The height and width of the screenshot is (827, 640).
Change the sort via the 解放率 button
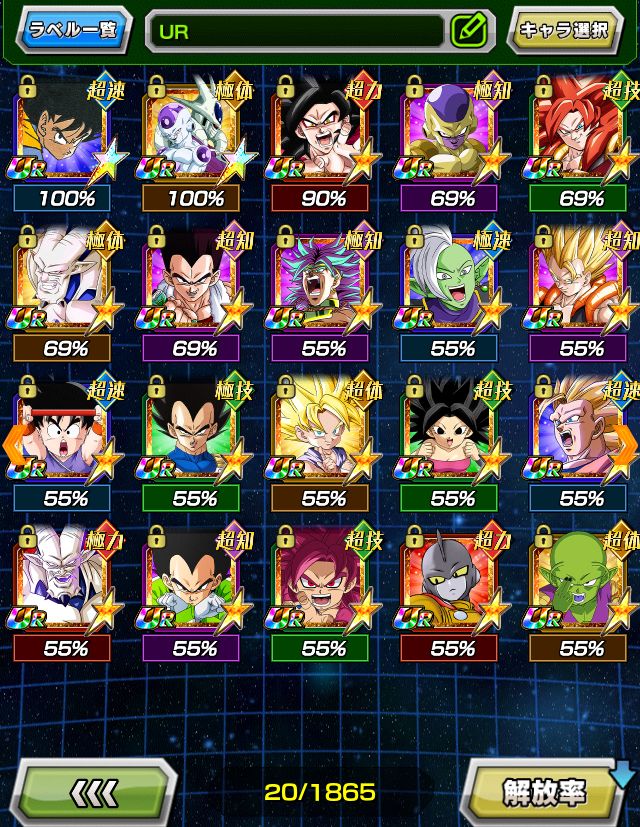point(543,792)
